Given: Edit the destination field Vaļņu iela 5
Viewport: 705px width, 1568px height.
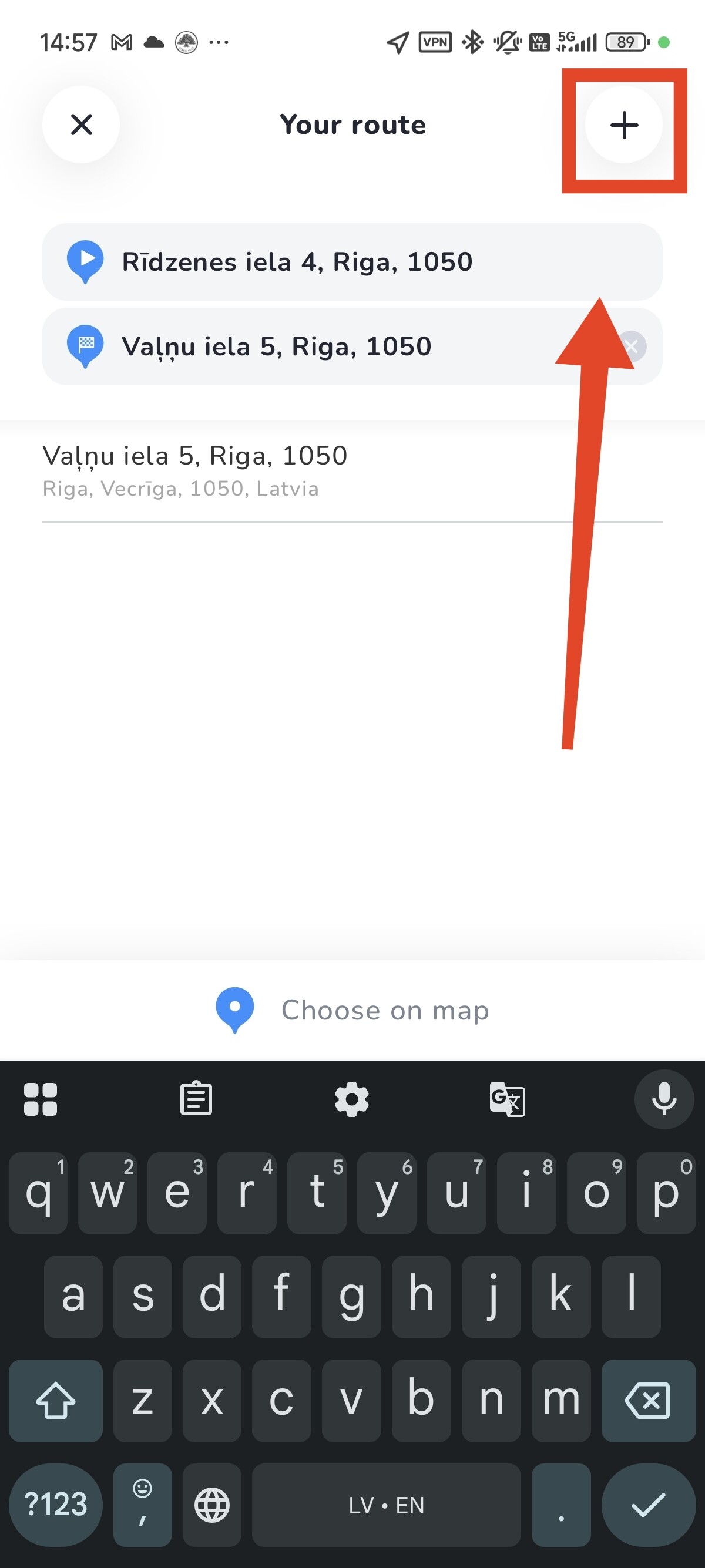Looking at the screenshot, I should click(276, 347).
